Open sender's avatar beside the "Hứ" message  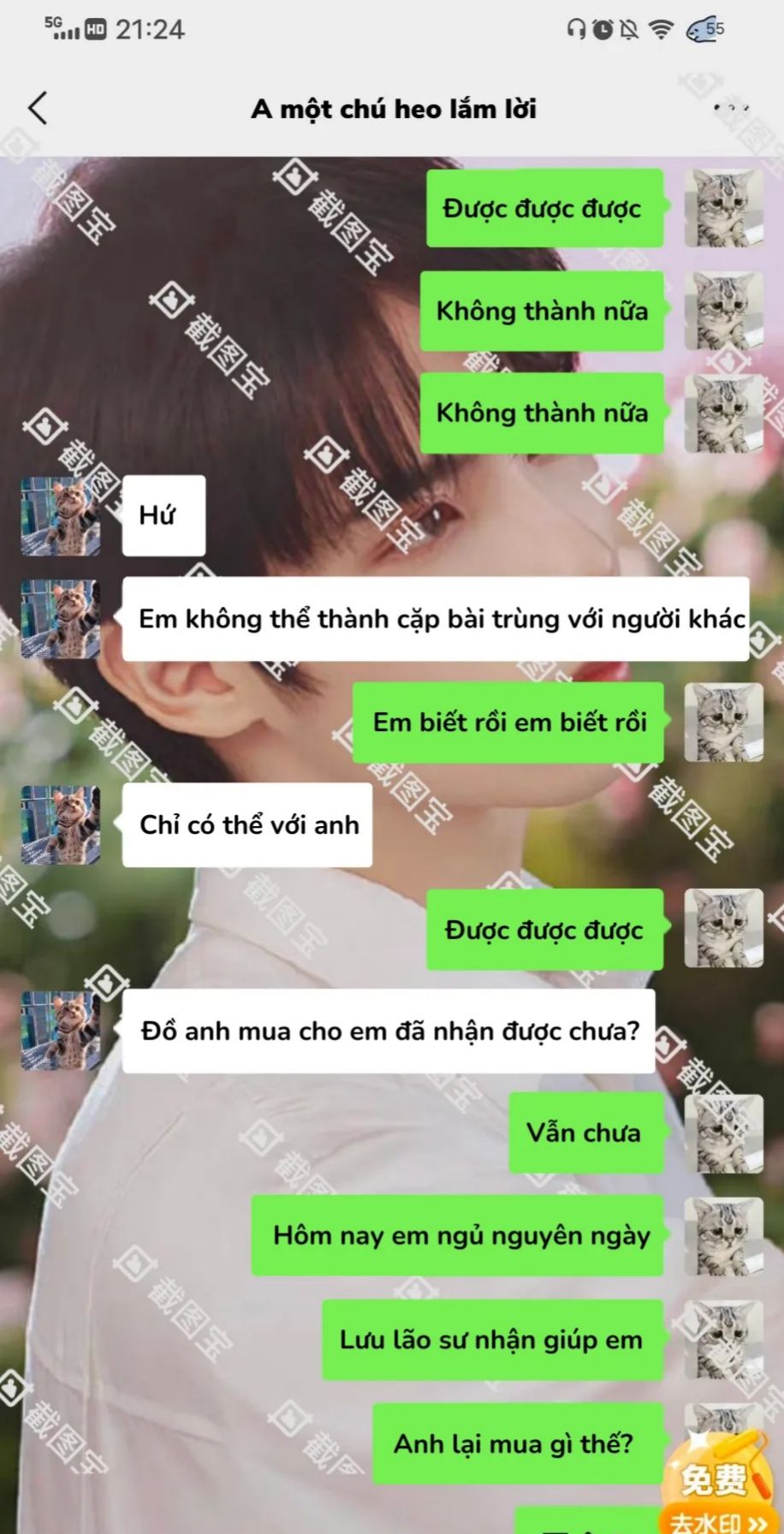(x=60, y=517)
